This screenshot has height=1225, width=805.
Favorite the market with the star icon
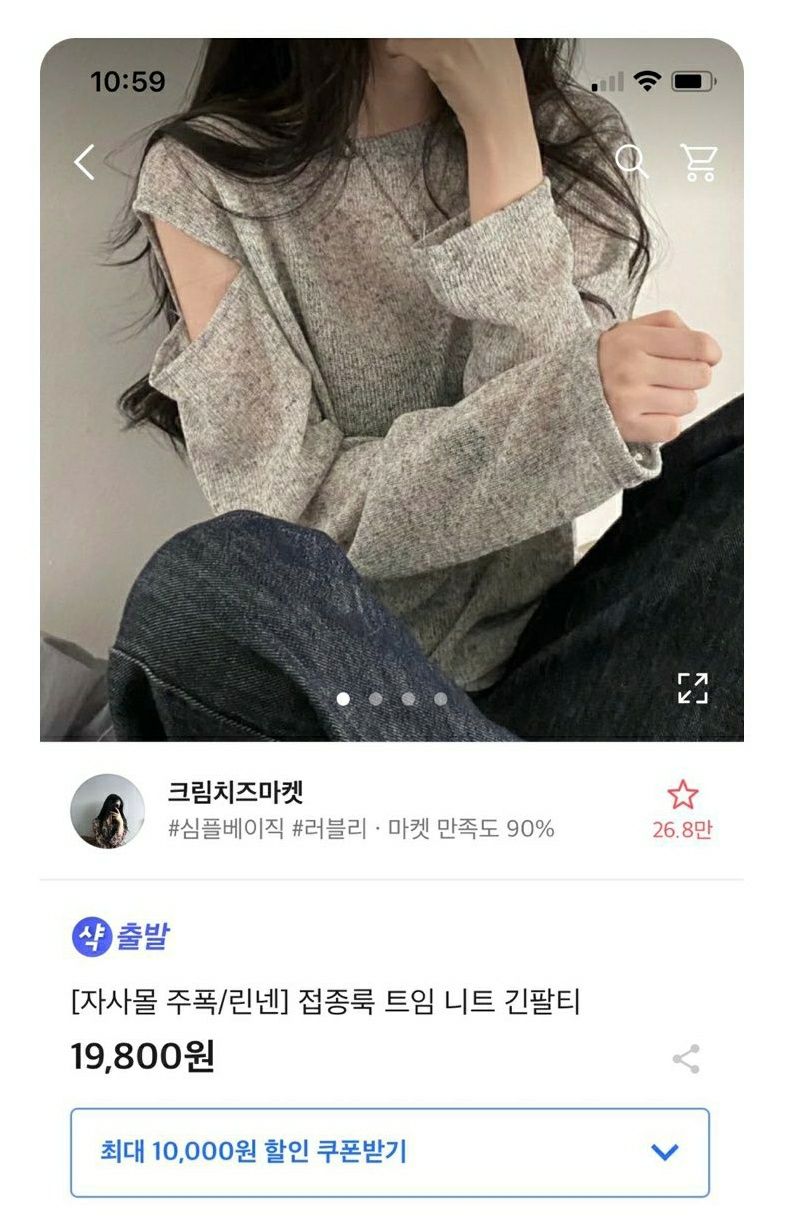[682, 796]
